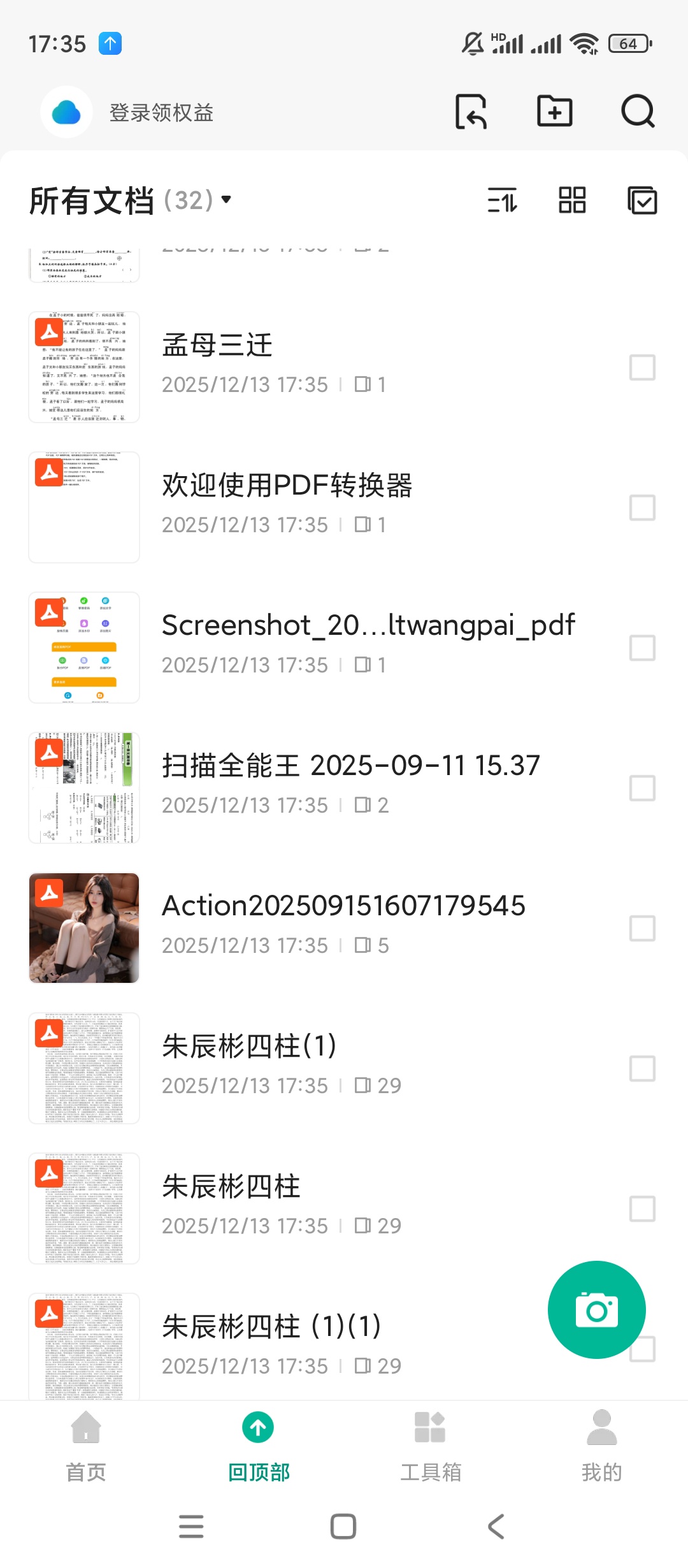Tap 登录领权益 to sign in
Screen dimensions: 688x1568
[161, 112]
